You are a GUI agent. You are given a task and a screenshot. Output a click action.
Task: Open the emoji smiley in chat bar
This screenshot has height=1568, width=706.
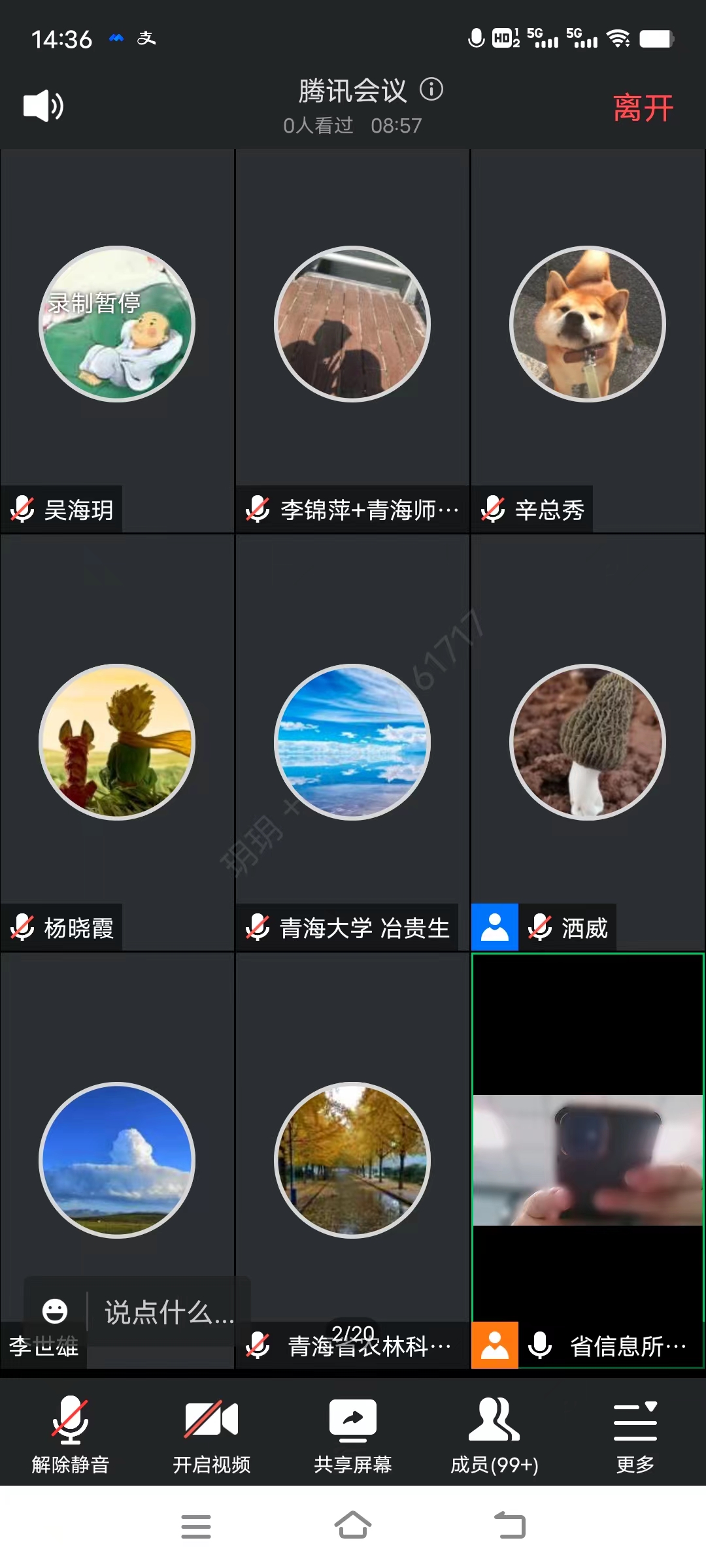(55, 1311)
